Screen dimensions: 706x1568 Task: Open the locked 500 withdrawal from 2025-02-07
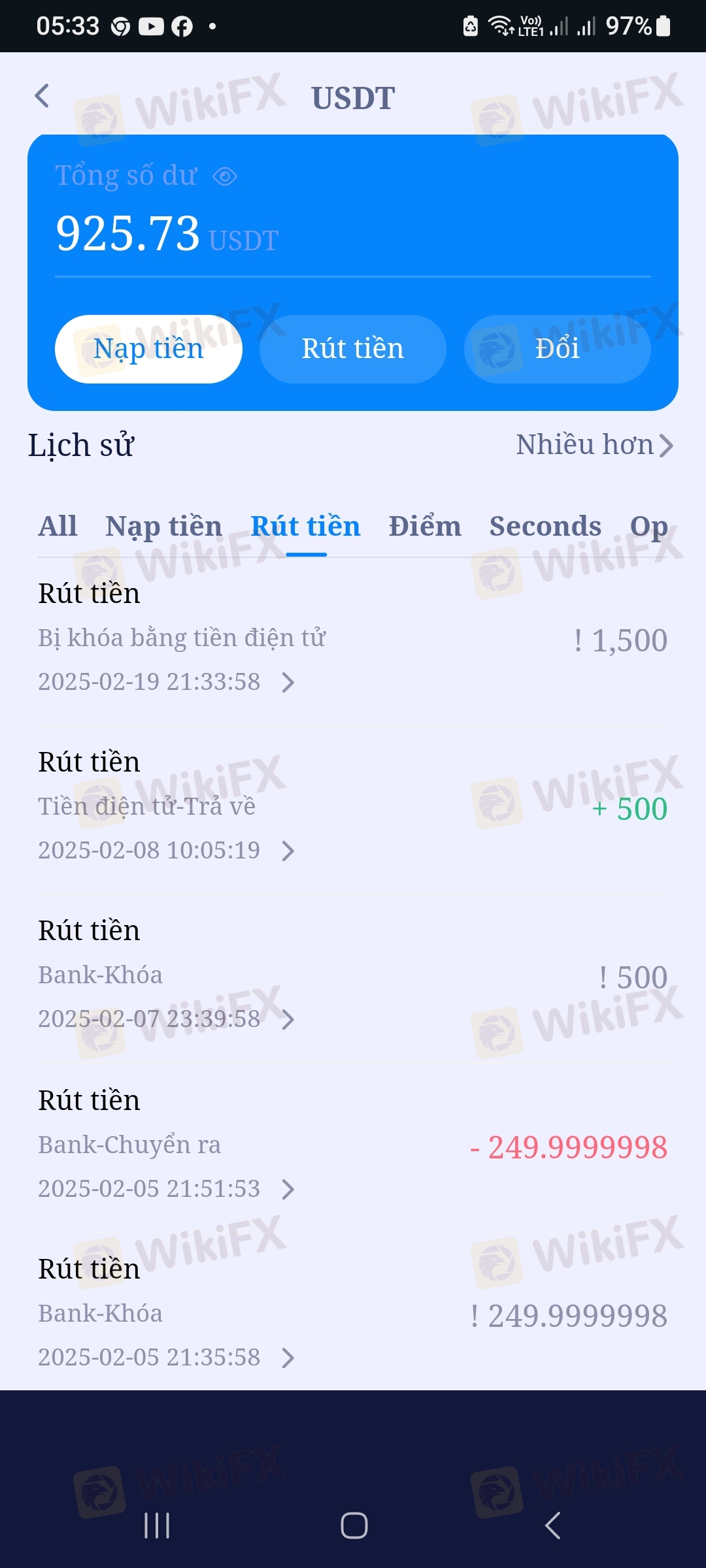[x=353, y=975]
